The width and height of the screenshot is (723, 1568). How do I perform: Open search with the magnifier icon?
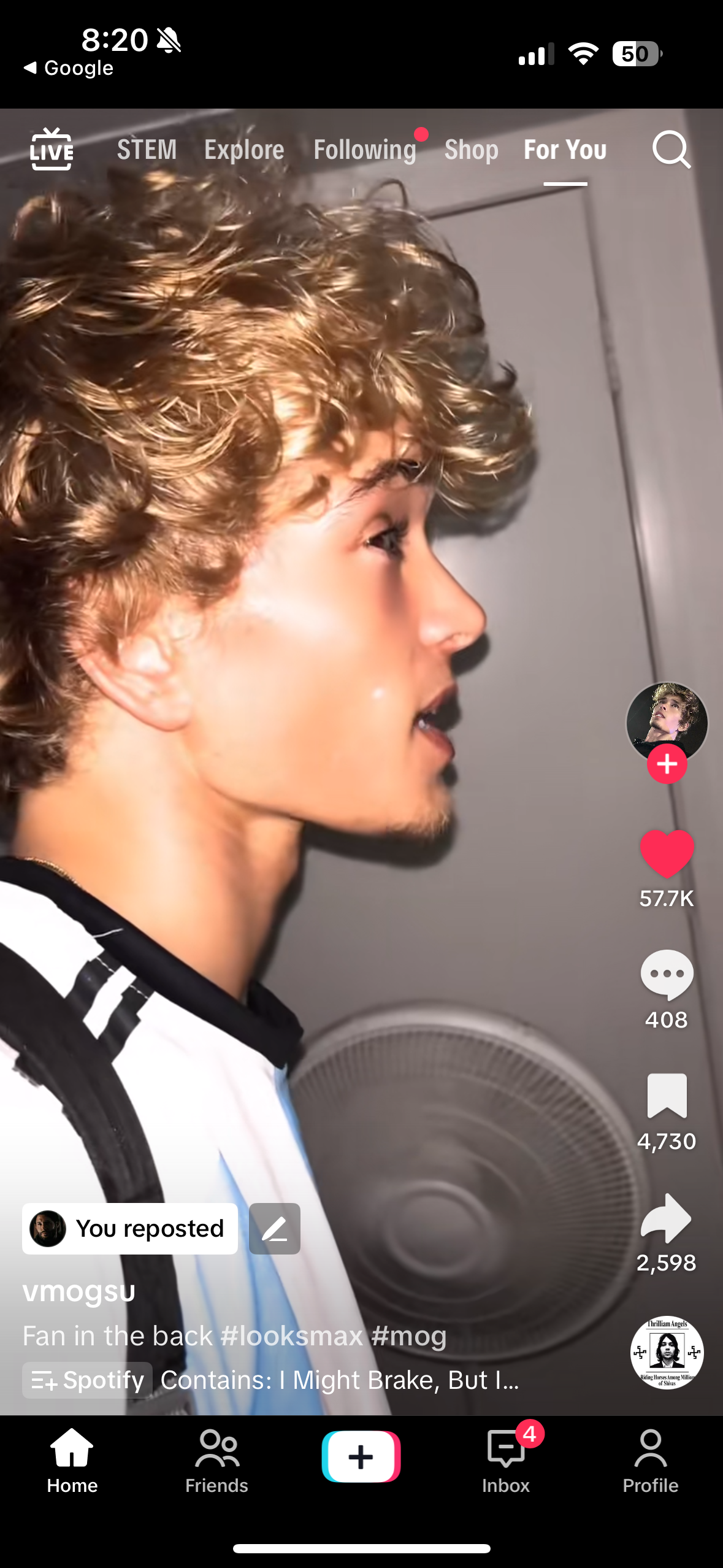click(x=671, y=149)
